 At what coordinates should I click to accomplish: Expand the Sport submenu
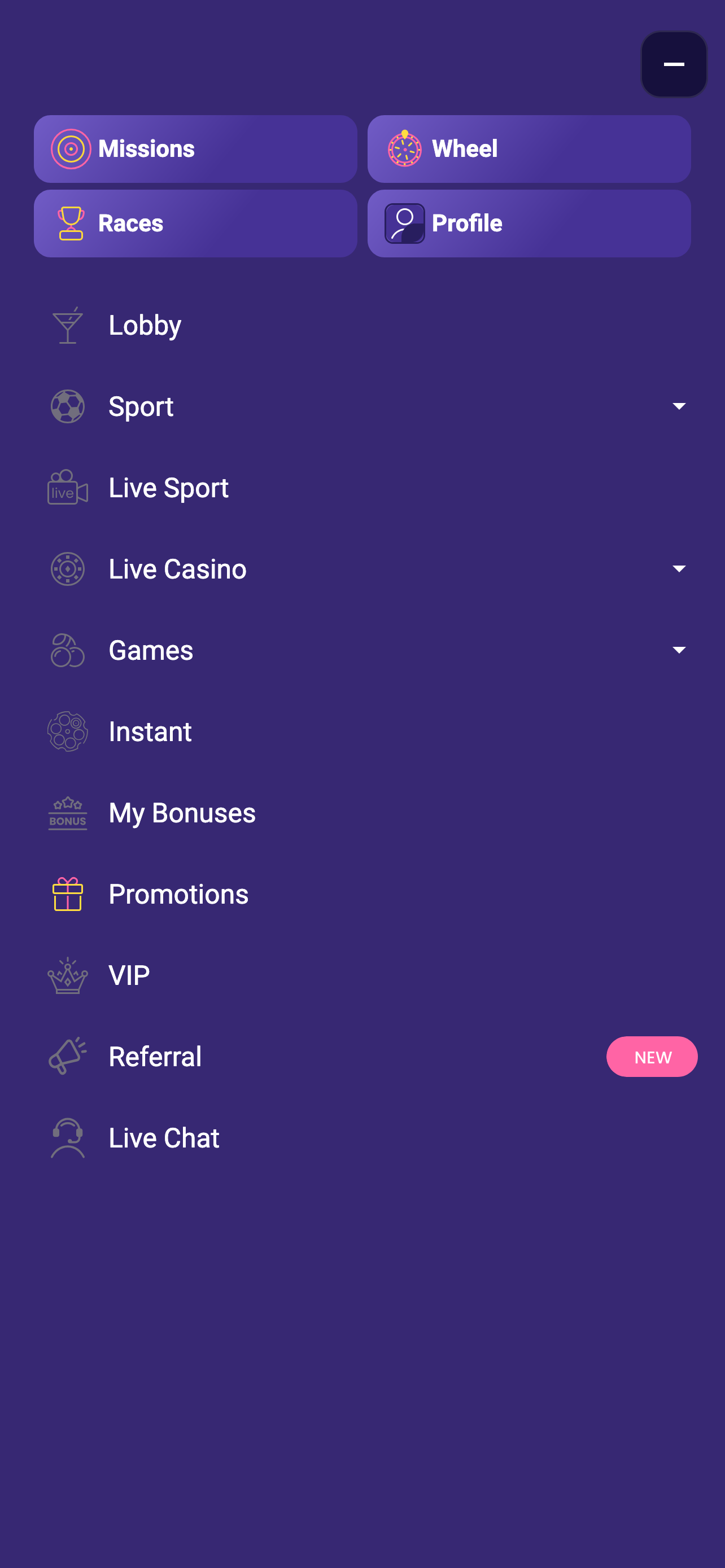pos(679,406)
